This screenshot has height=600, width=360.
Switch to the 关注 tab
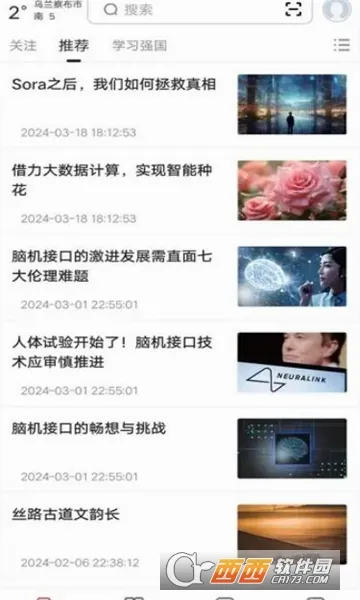[23, 46]
